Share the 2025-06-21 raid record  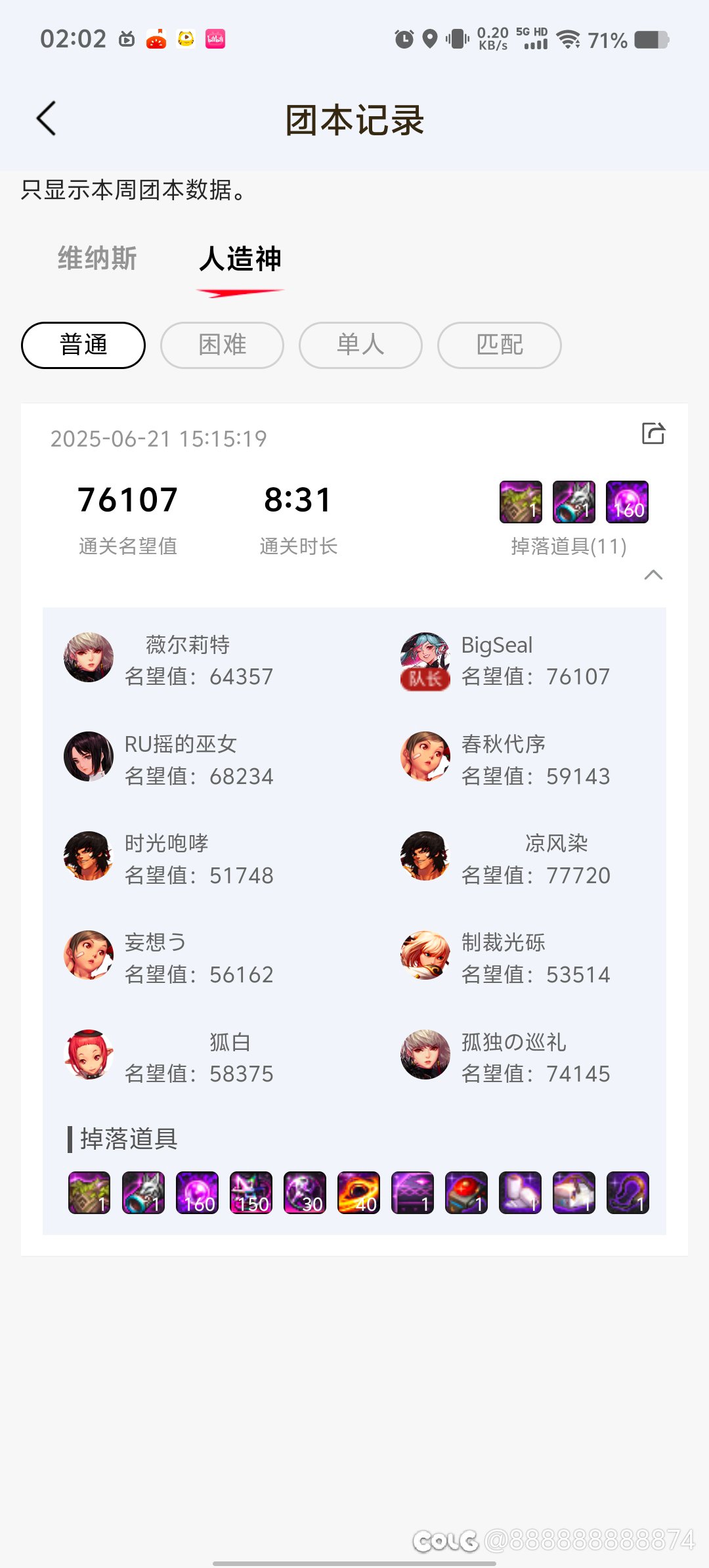pos(653,433)
